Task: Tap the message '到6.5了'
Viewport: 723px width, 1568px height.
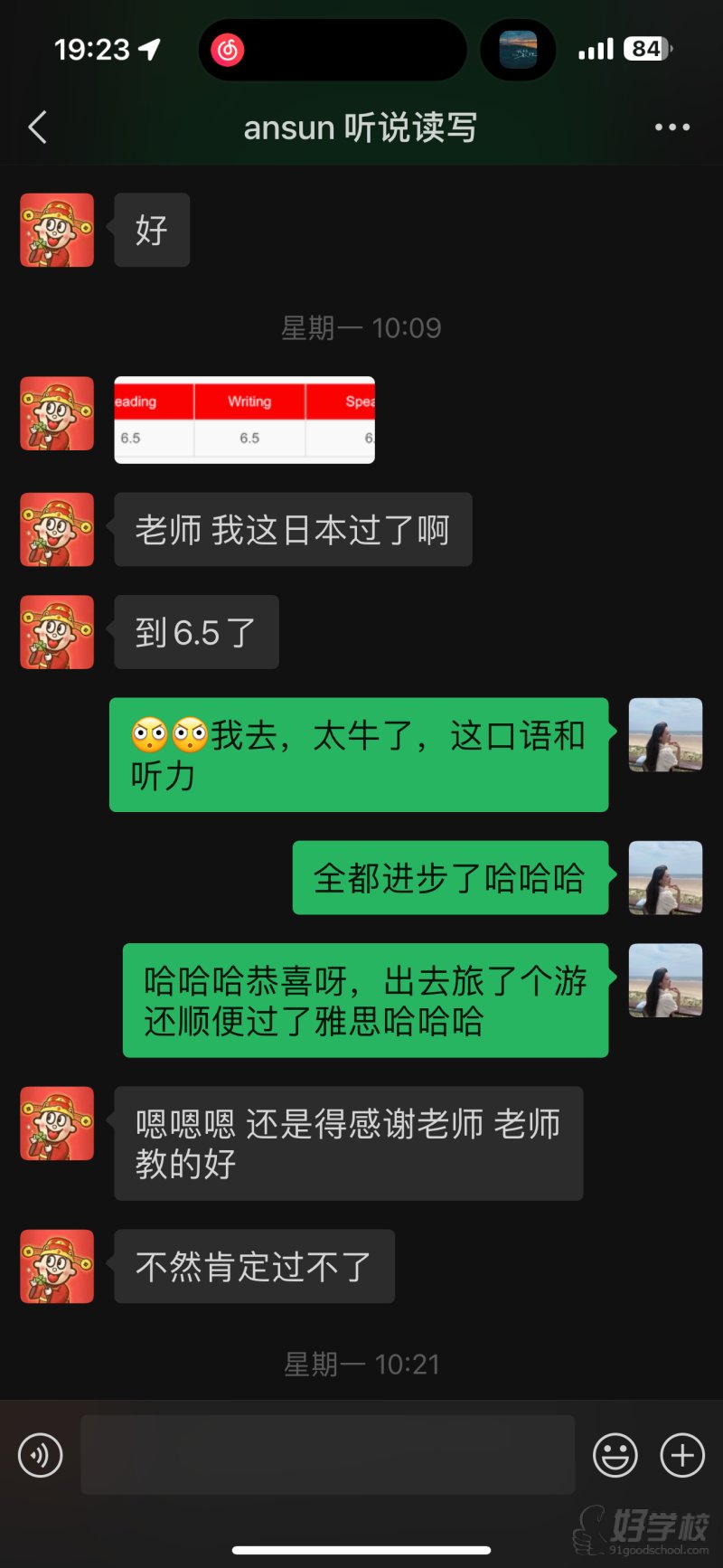Action: tap(195, 631)
